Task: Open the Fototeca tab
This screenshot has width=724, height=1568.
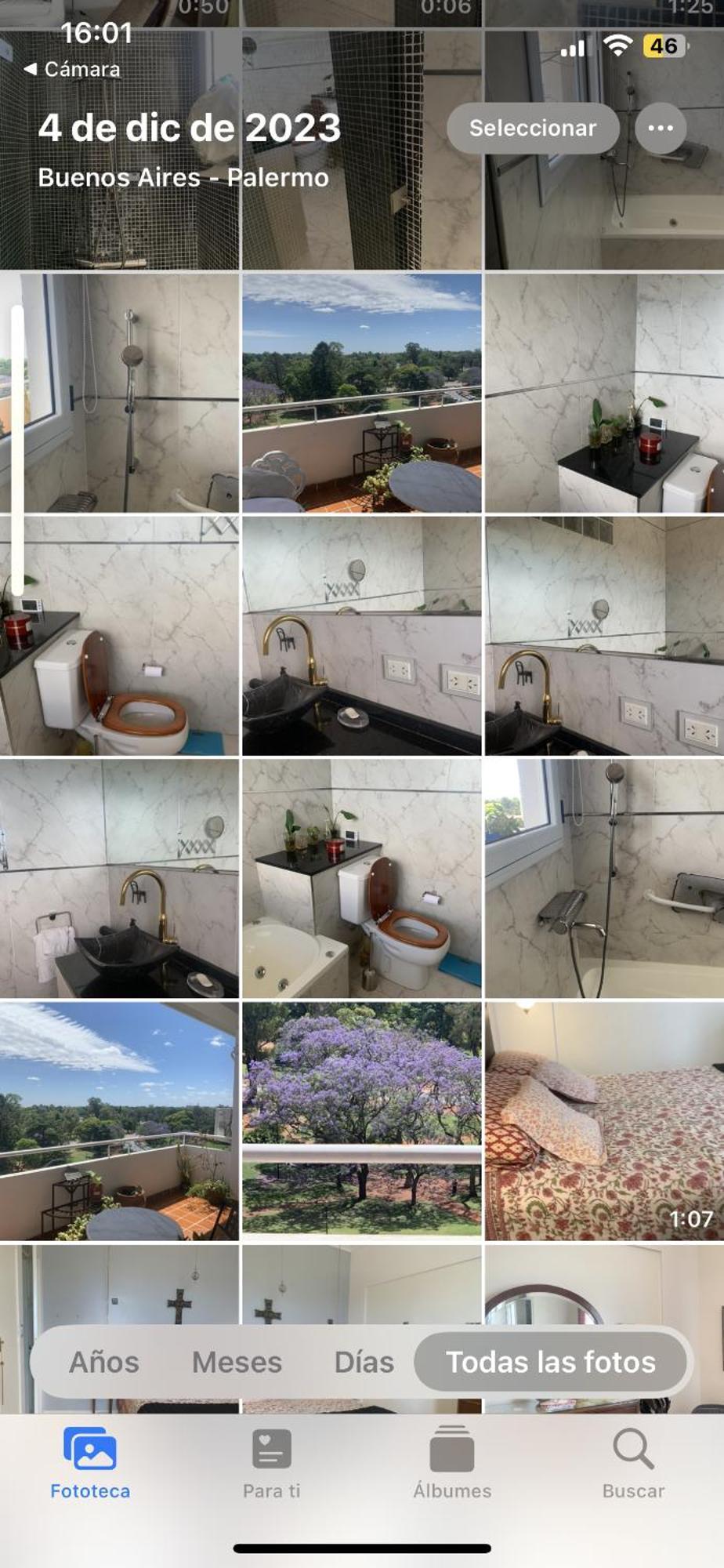Action: [x=90, y=1463]
